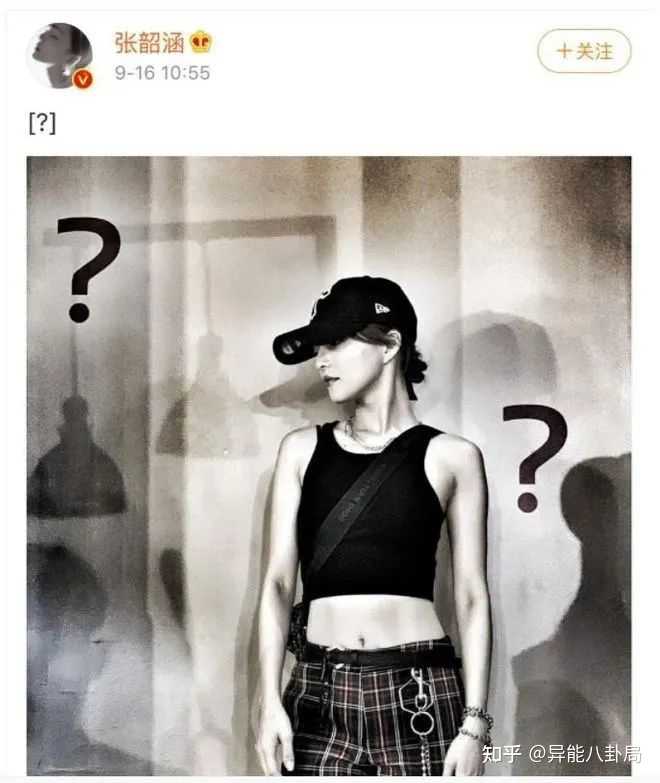Image resolution: width=660 pixels, height=783 pixels.
Task: View the post's photo full screen
Action: pos(329,465)
